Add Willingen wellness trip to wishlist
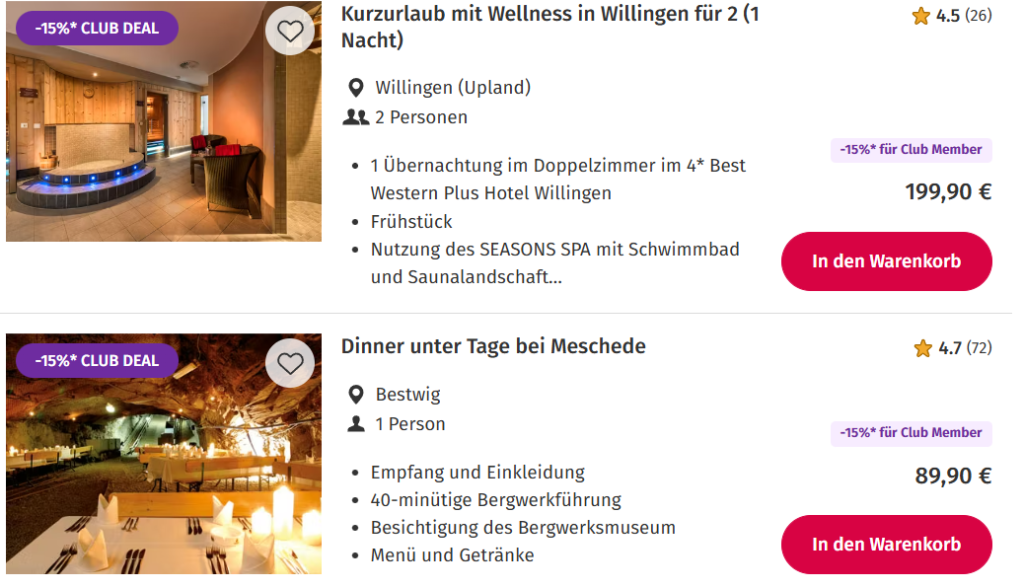 (290, 31)
